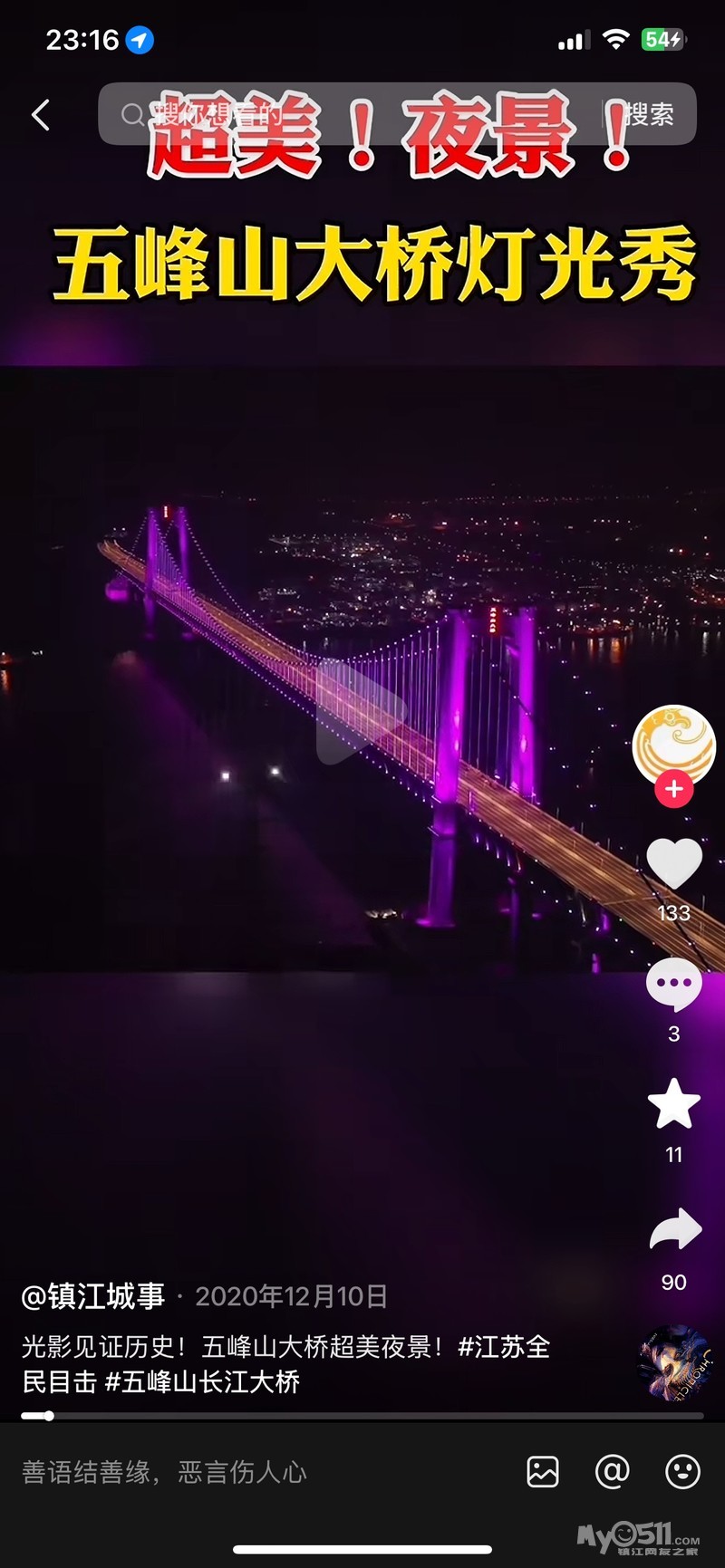Image resolution: width=725 pixels, height=1568 pixels.
Task: Favorite the video with star icon
Action: click(x=673, y=1104)
